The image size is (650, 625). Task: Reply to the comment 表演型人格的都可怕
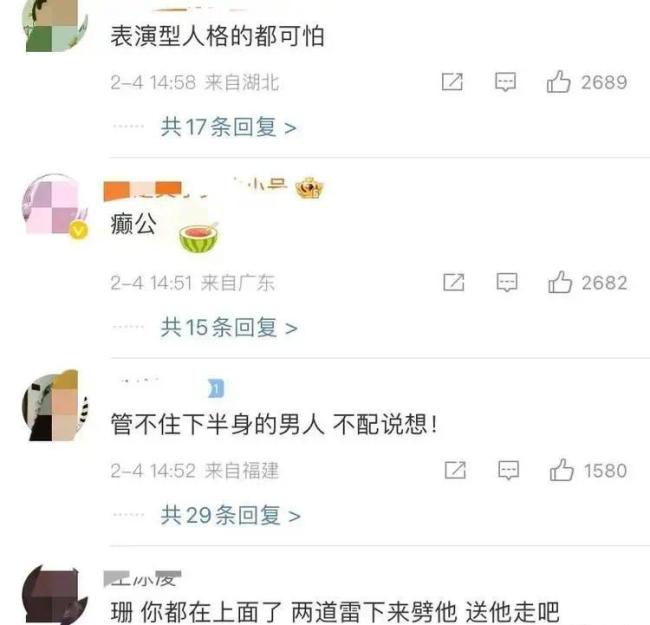pos(506,83)
